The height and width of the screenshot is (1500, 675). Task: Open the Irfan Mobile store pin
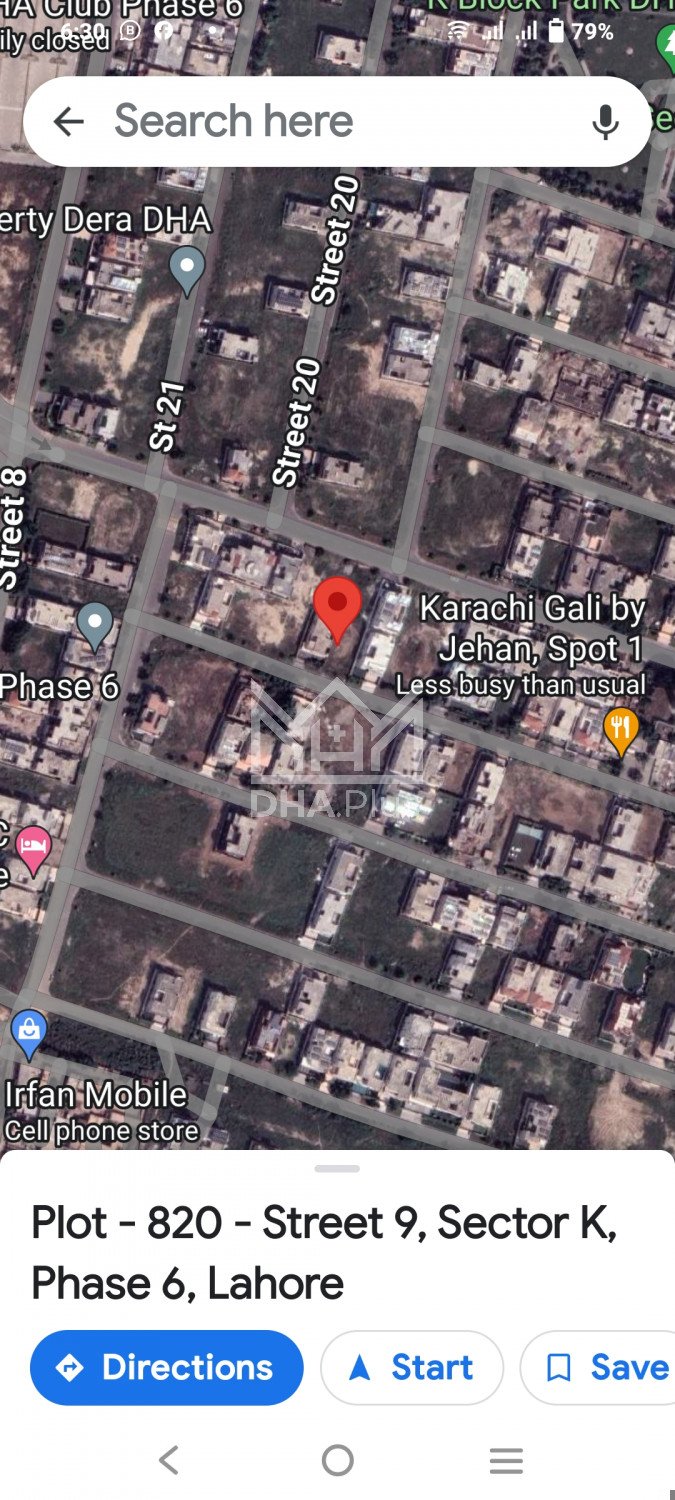tap(29, 1031)
